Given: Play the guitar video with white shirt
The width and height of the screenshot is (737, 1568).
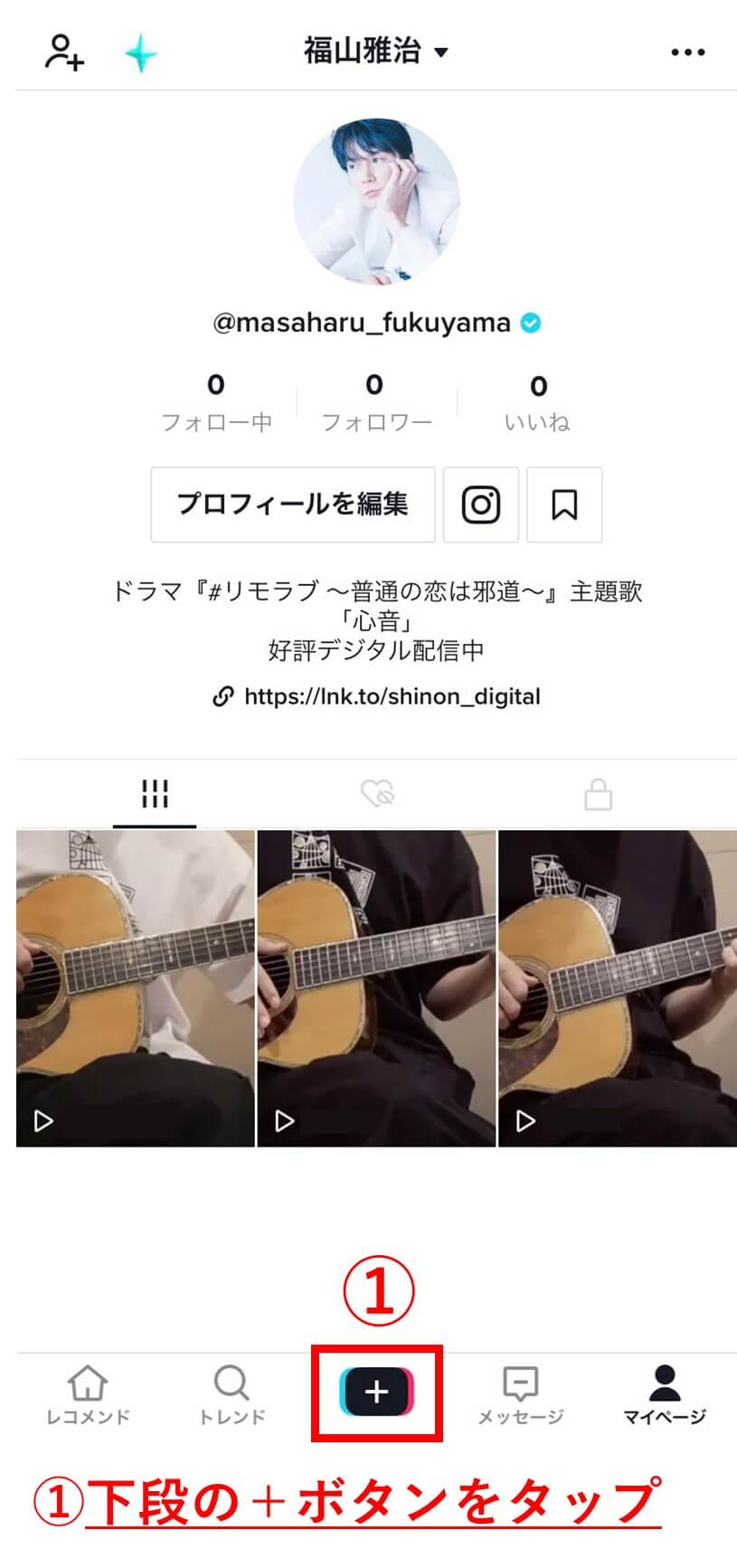Looking at the screenshot, I should pyautogui.click(x=136, y=987).
